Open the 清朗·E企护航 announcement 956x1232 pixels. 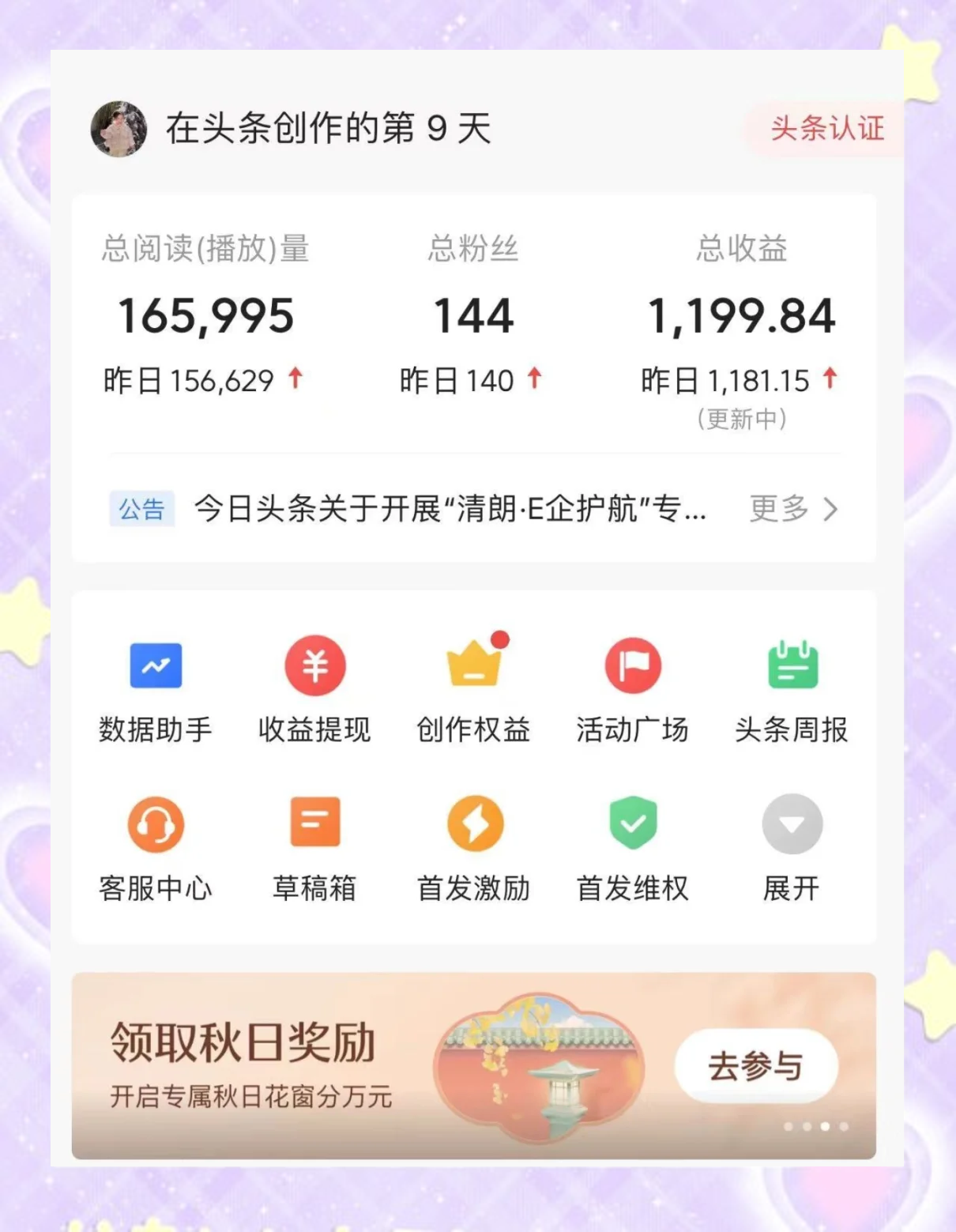[x=449, y=509]
